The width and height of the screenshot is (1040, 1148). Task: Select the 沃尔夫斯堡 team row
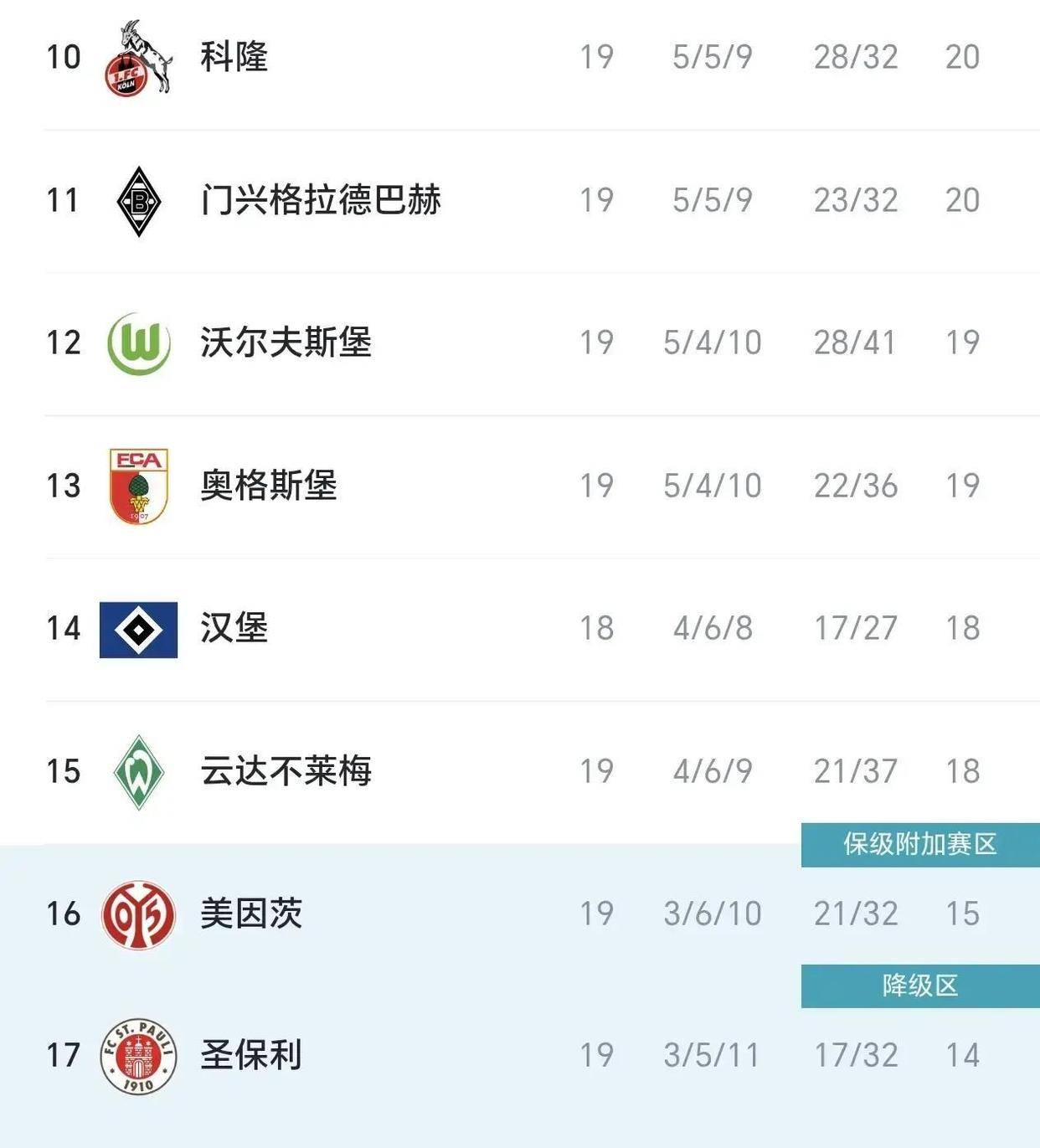click(286, 342)
